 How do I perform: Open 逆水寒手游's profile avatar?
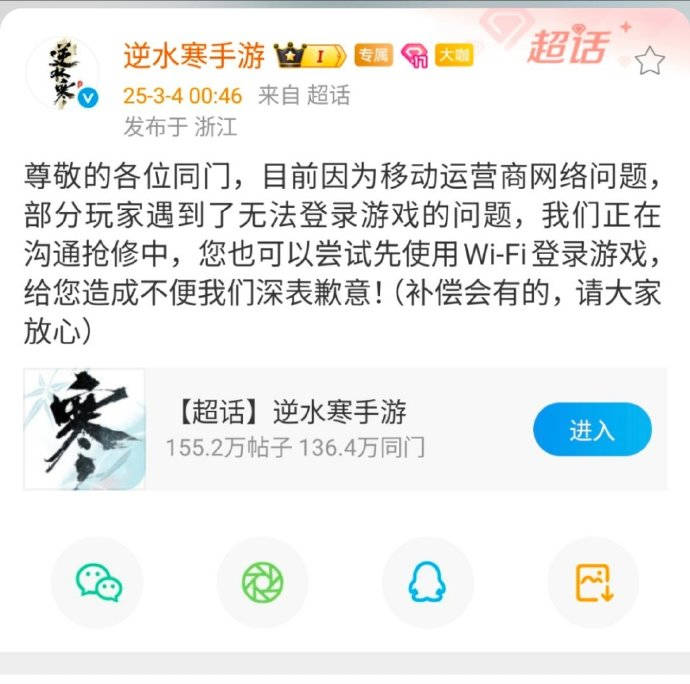(62, 73)
